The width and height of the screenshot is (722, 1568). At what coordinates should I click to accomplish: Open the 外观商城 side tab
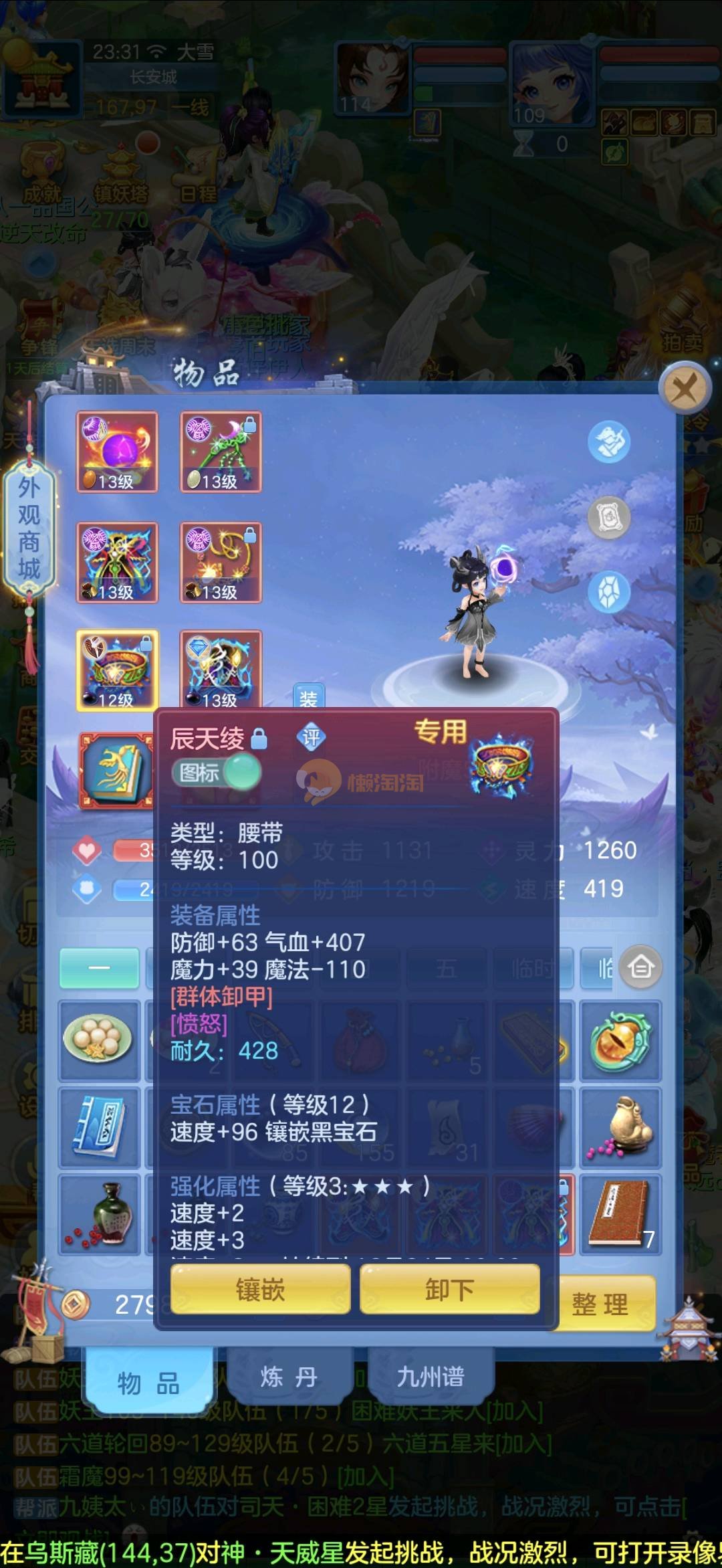pos(29,528)
